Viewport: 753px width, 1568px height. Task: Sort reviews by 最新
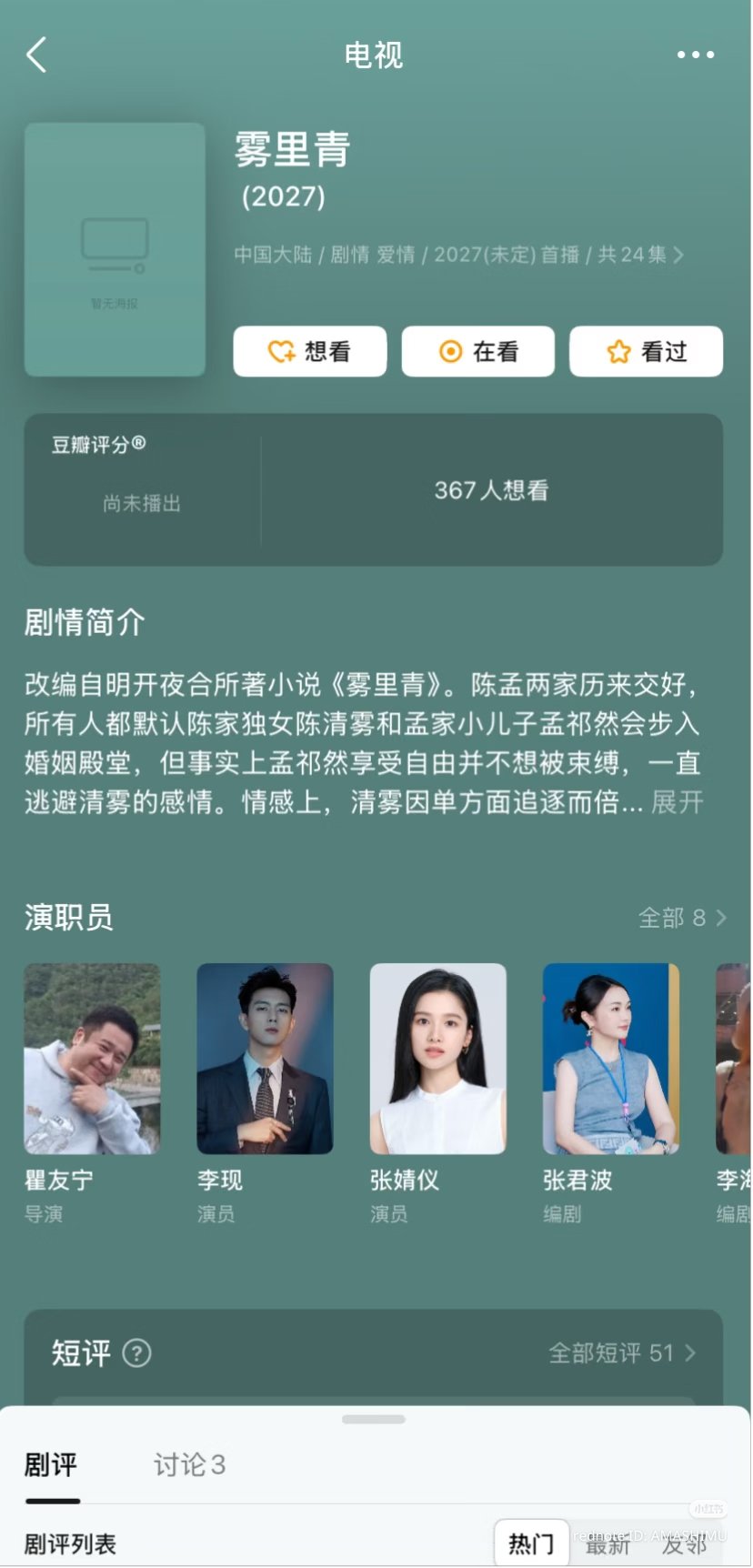click(x=607, y=1545)
